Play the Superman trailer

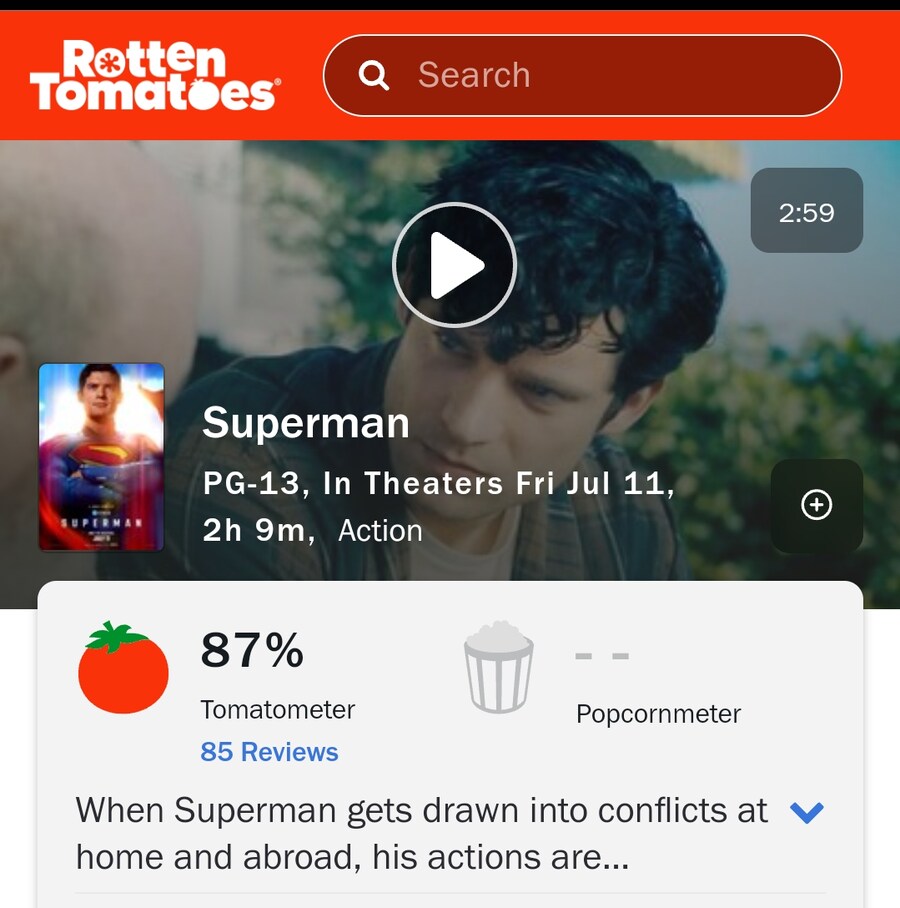click(454, 265)
